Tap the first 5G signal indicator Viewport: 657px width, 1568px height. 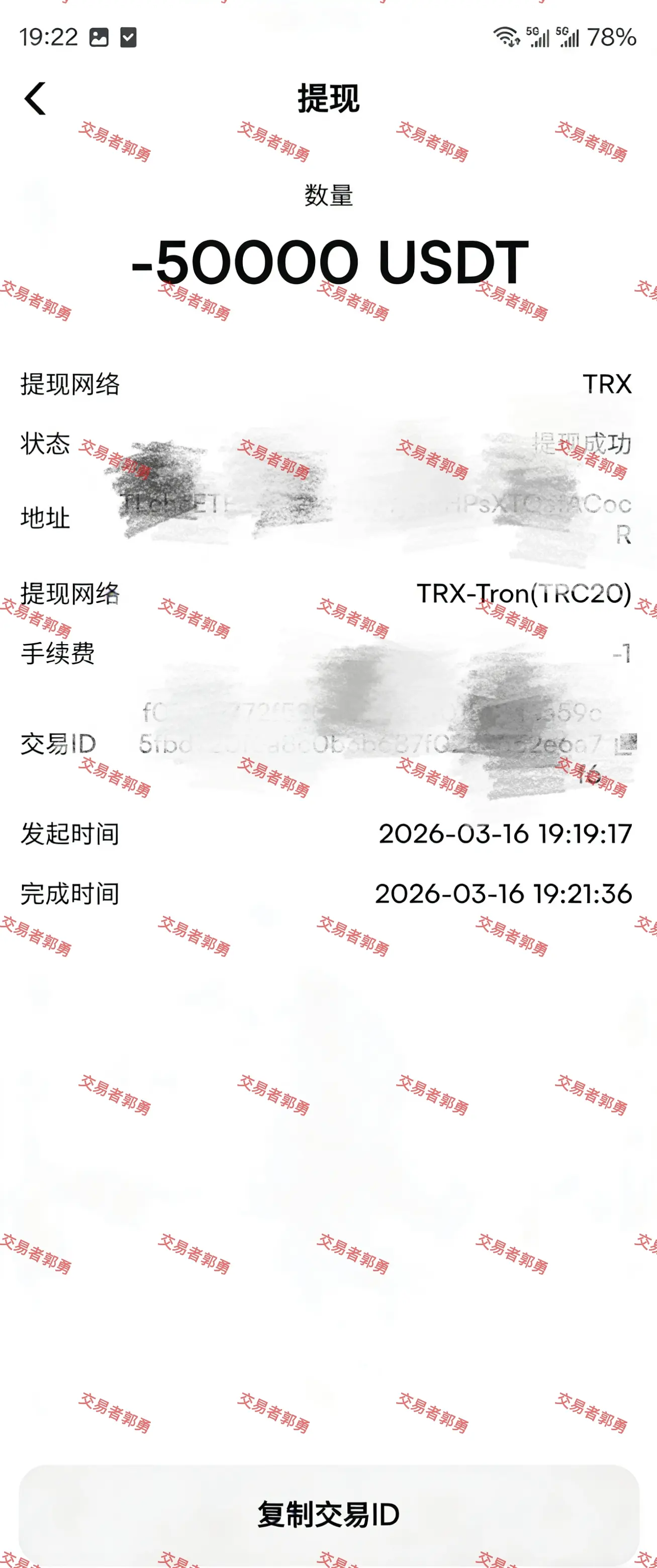(x=537, y=38)
